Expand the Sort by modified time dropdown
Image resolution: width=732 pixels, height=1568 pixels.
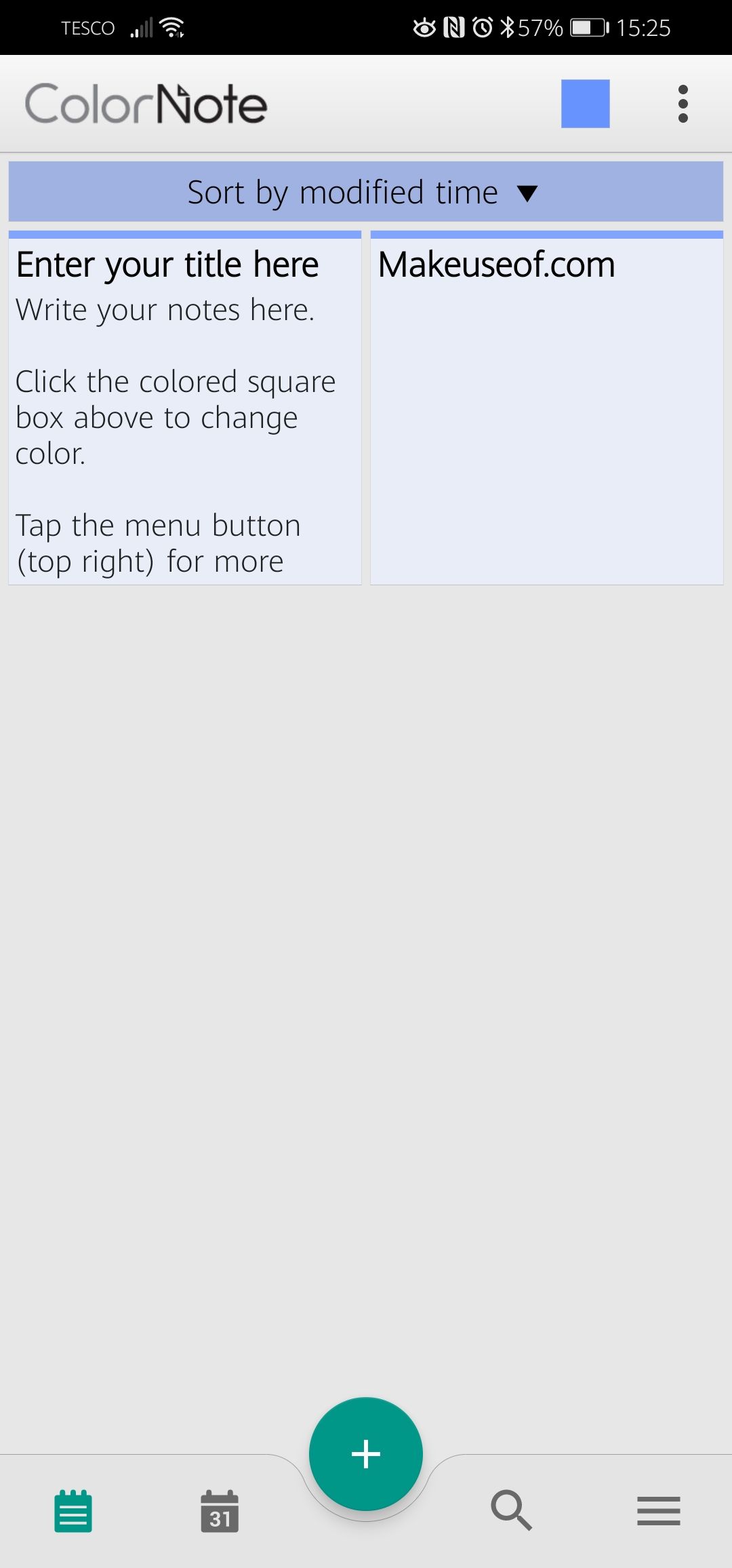(365, 192)
